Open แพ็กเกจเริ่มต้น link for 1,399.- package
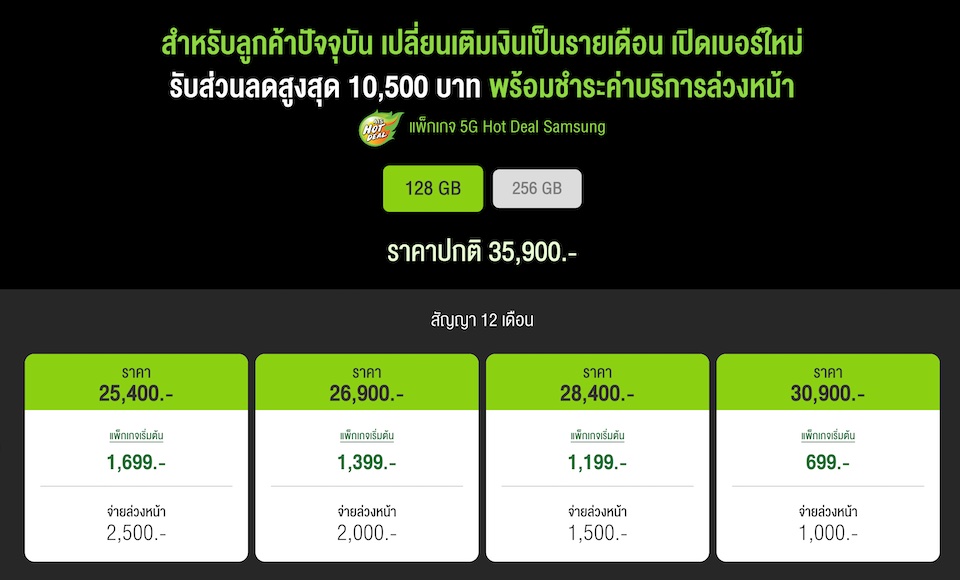The height and width of the screenshot is (580, 960). tap(367, 436)
